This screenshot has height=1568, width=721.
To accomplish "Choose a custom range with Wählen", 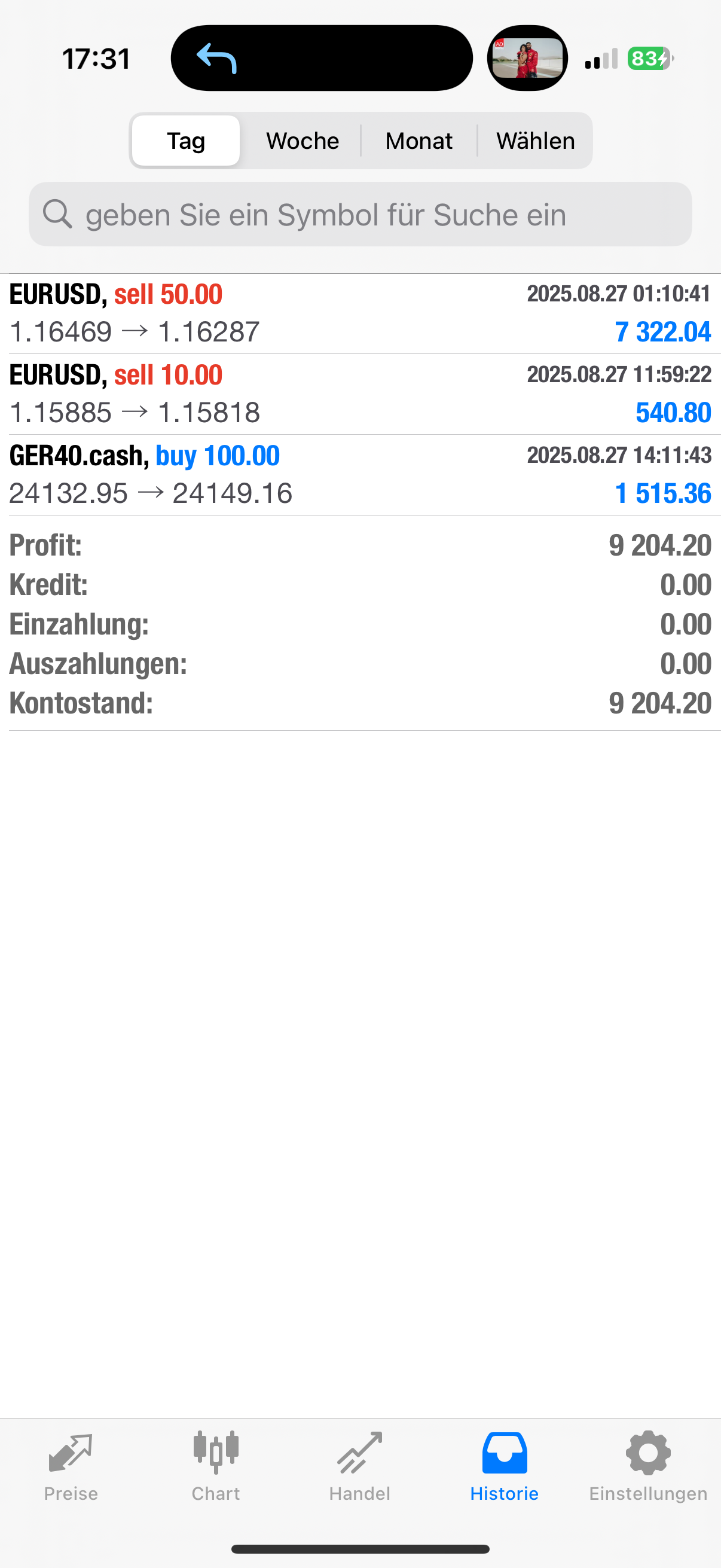I will coord(536,141).
